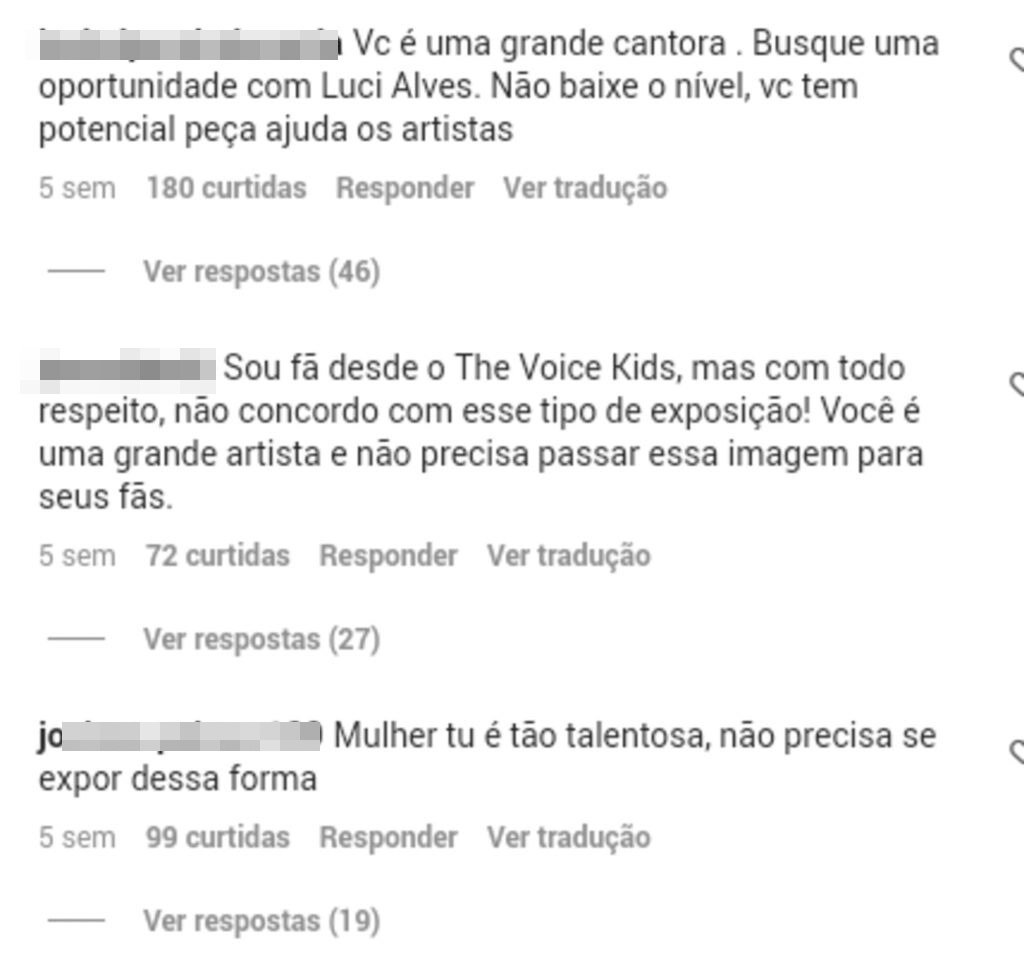Viewport: 1024px width, 955px height.
Task: Expand the 46 replies
Action: pyautogui.click(x=261, y=271)
